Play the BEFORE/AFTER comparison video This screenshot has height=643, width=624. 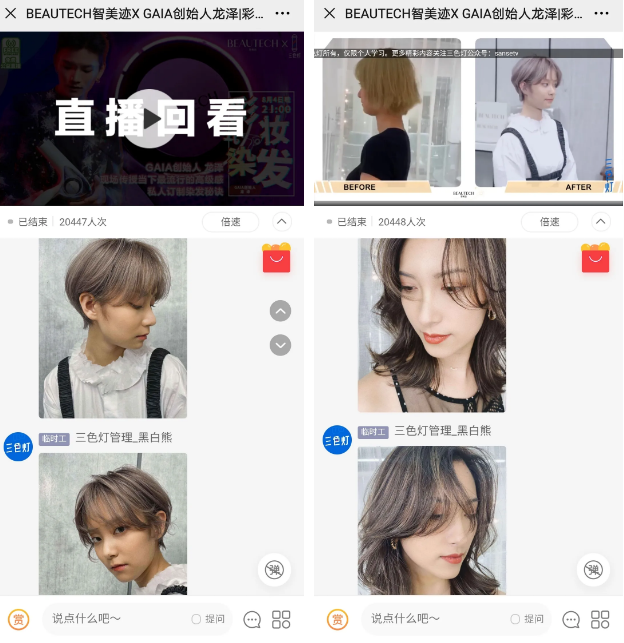(x=467, y=115)
